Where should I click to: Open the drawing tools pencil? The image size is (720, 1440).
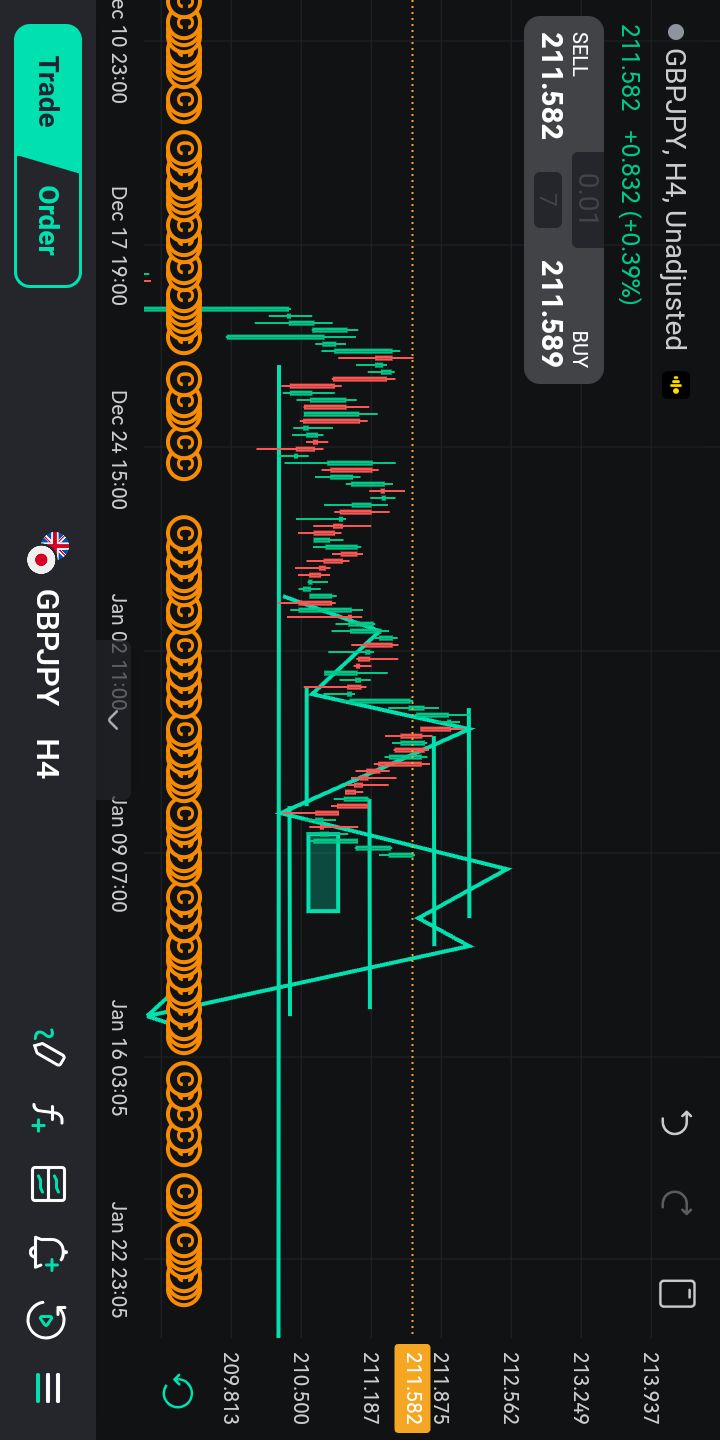pos(47,1048)
